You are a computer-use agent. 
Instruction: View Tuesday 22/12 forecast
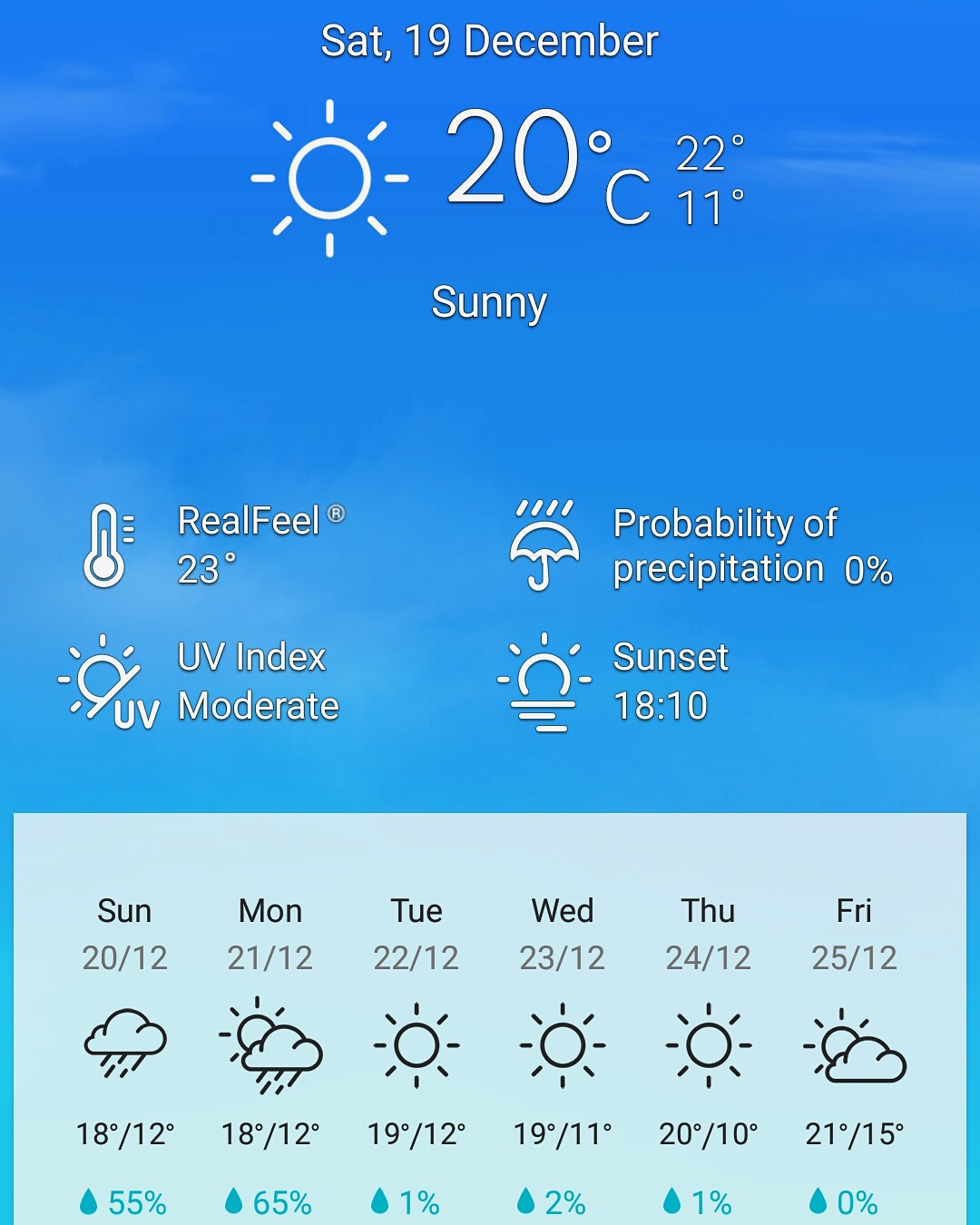[x=416, y=1044]
